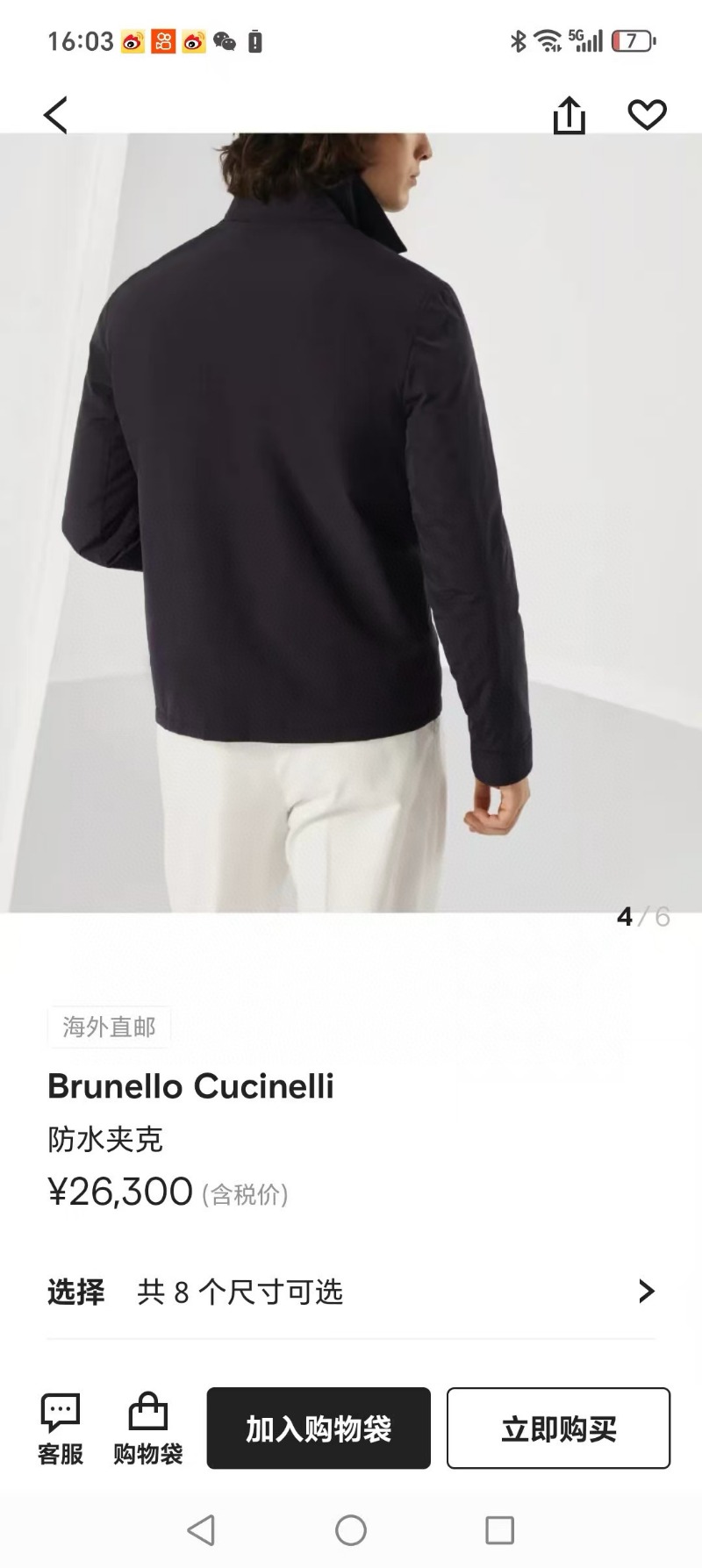The image size is (702, 1568).
Task: Share this Brunello Cucinelli jacket
Action: 569,115
